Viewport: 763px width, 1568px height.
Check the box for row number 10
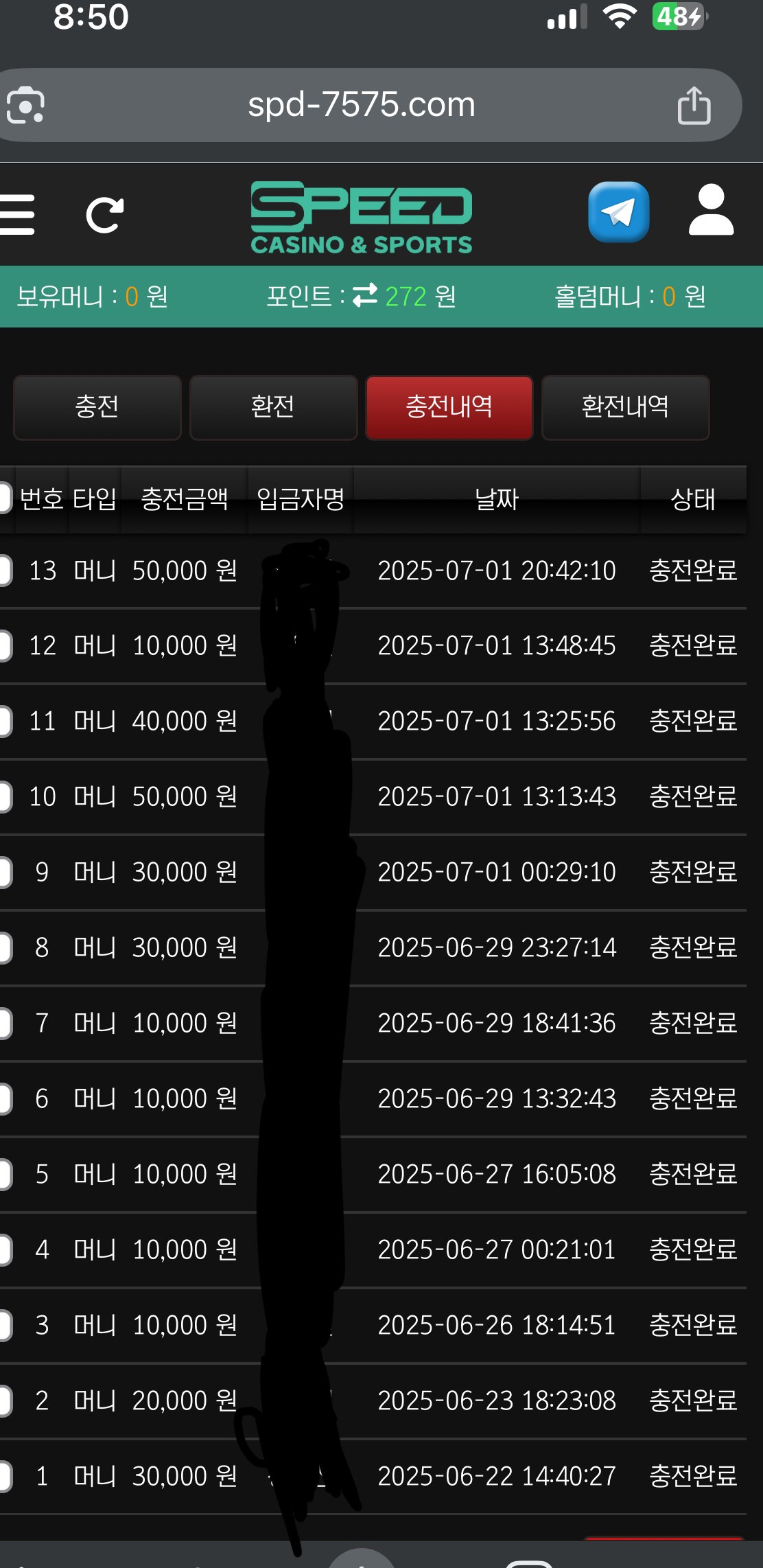[x=4, y=797]
